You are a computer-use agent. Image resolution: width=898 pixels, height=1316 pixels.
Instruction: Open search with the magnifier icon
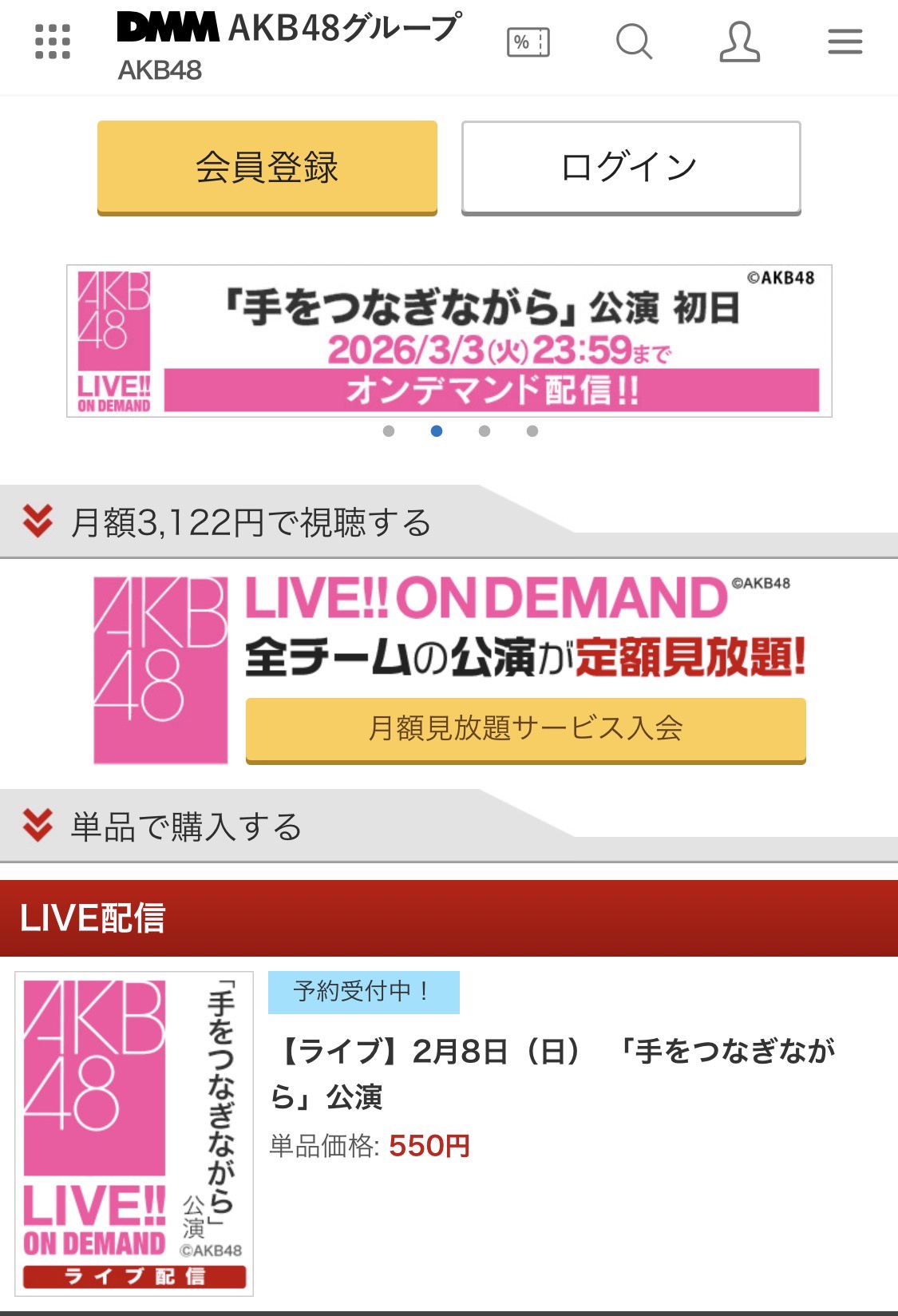tap(634, 42)
